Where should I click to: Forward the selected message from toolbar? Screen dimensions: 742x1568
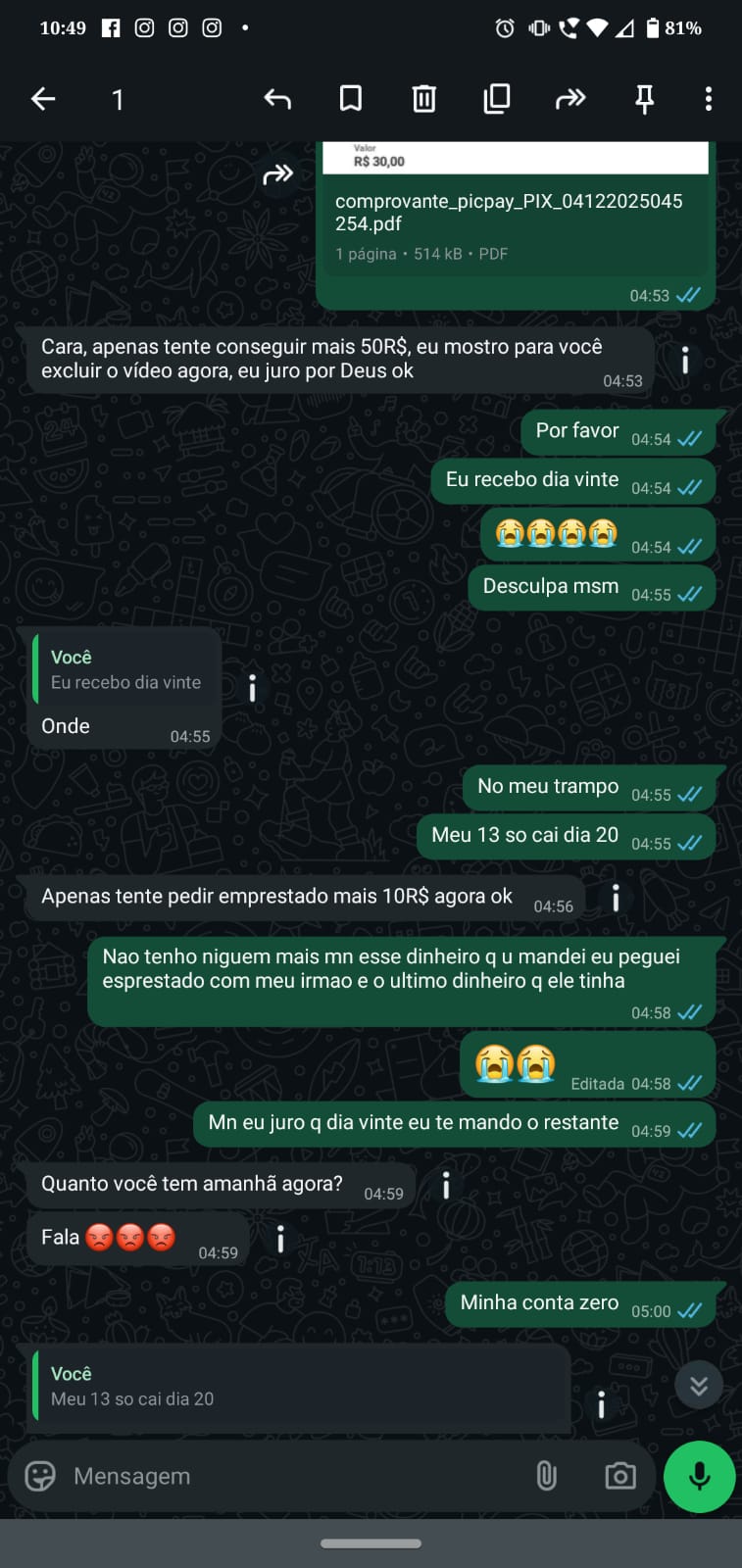coord(570,99)
